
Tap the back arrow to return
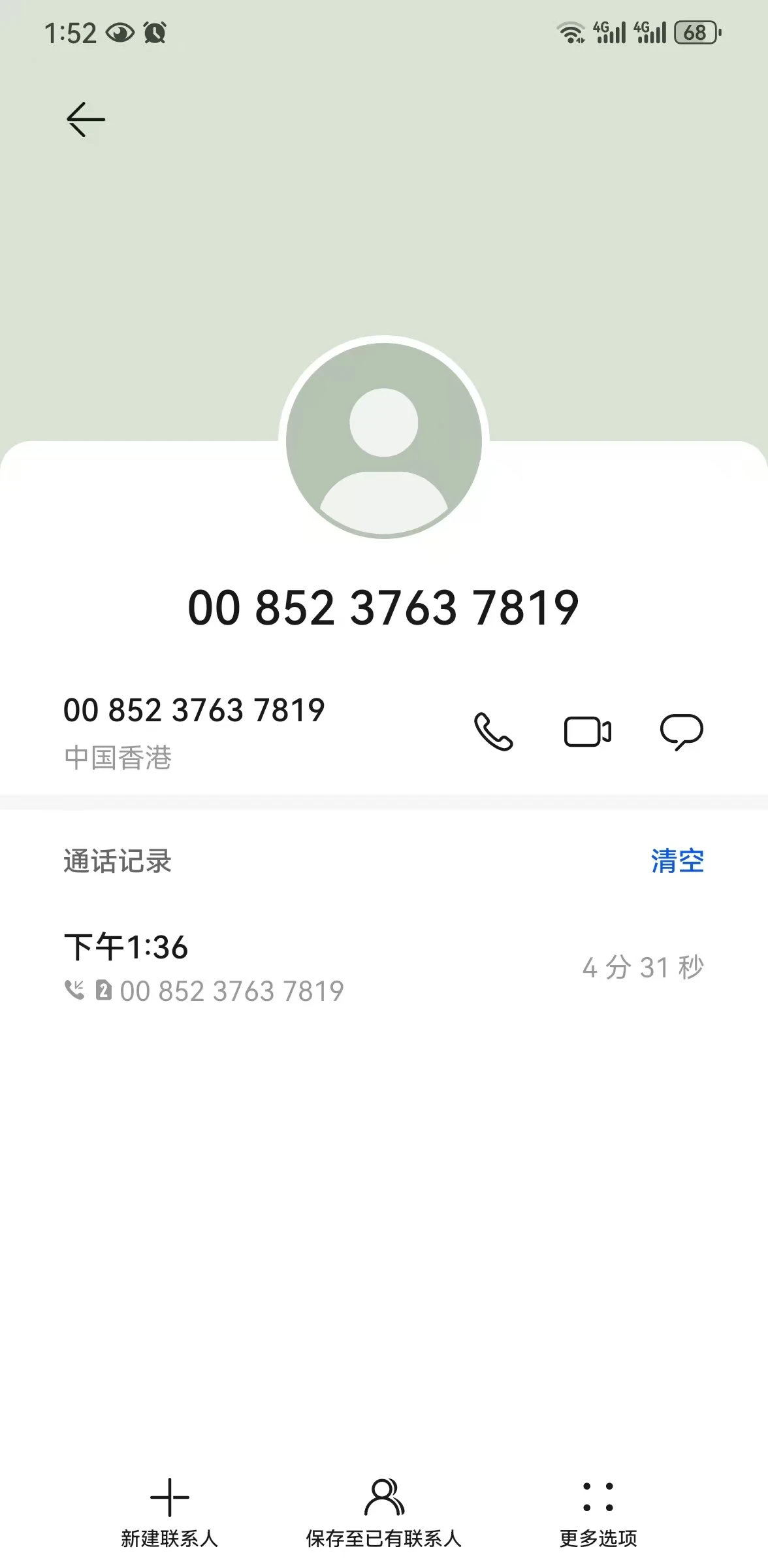(86, 119)
